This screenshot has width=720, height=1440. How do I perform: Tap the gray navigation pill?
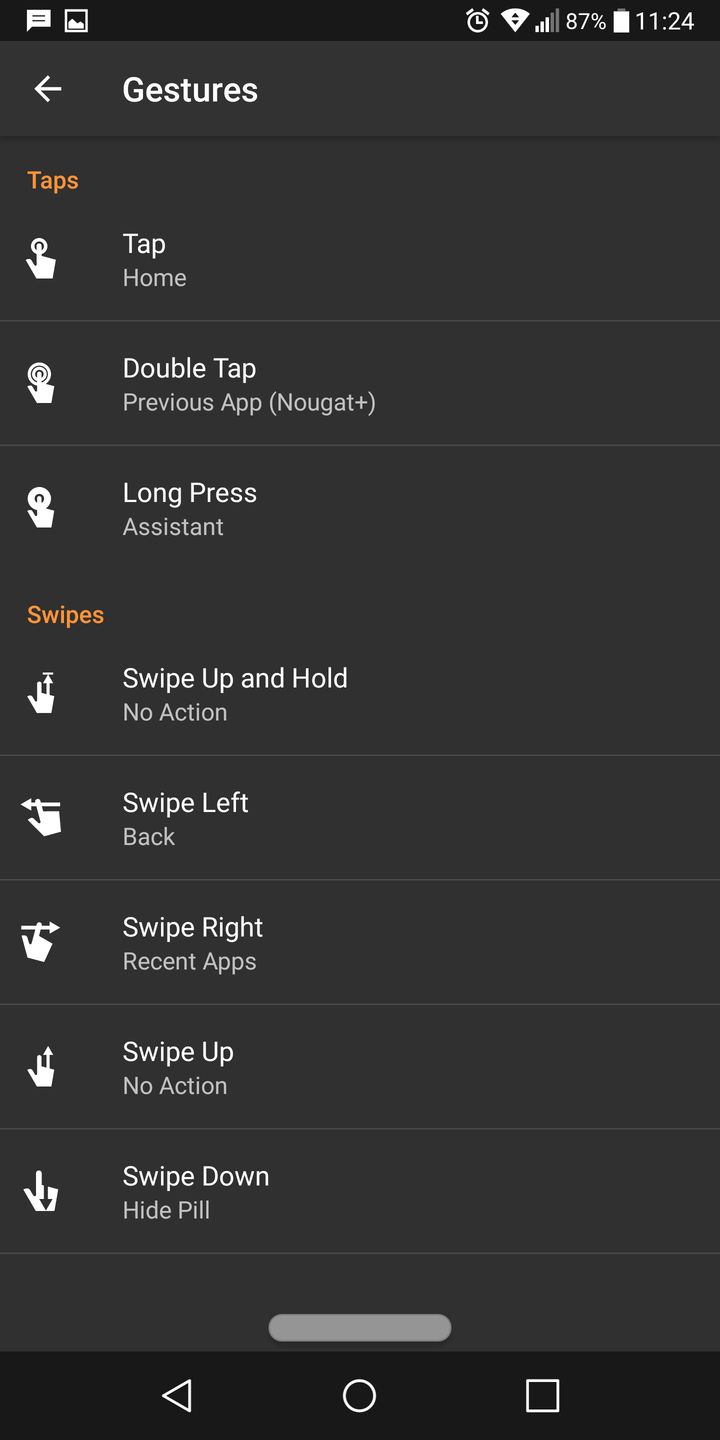pos(360,1327)
